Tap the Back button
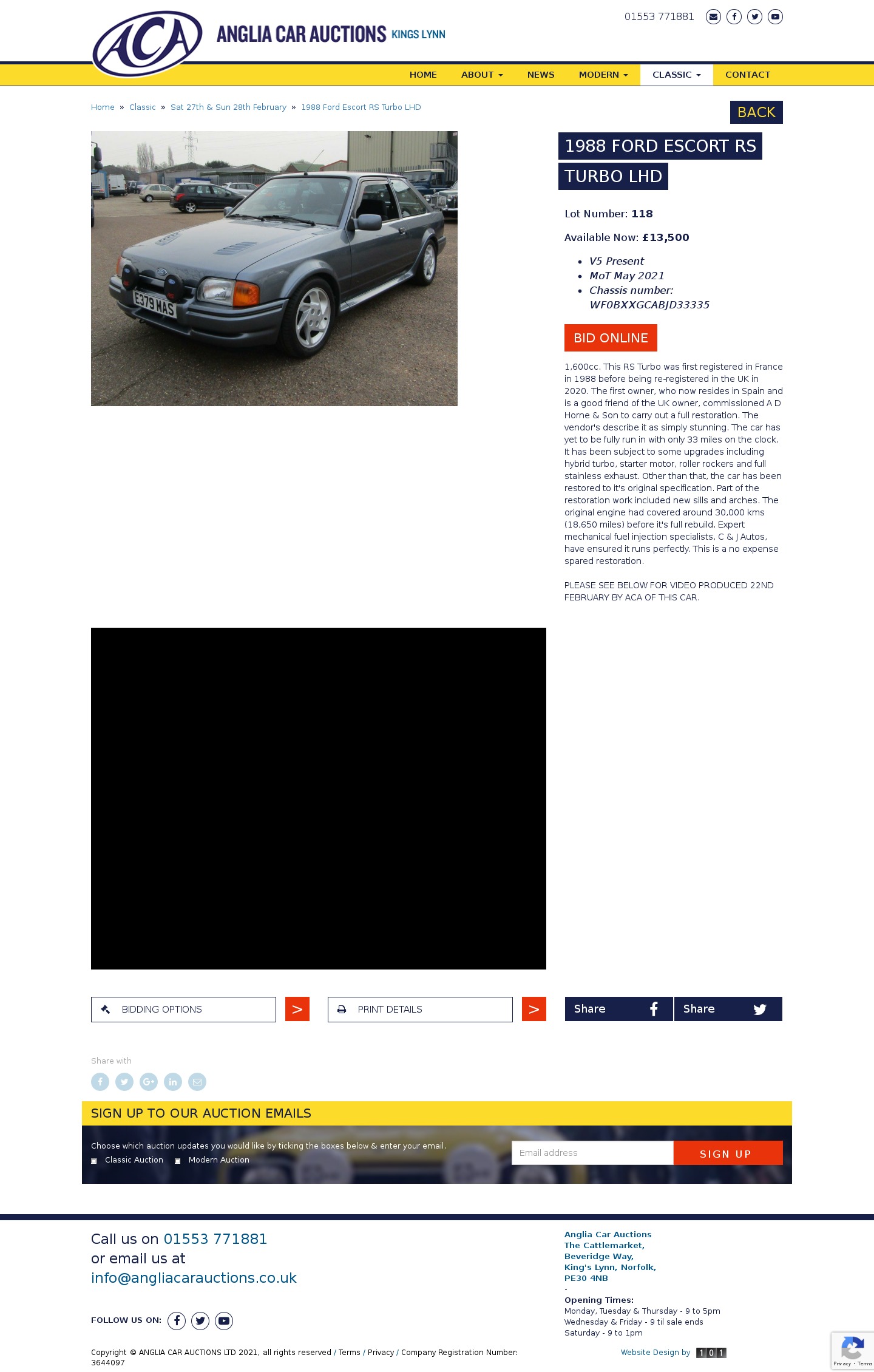874x1372 pixels. (756, 112)
